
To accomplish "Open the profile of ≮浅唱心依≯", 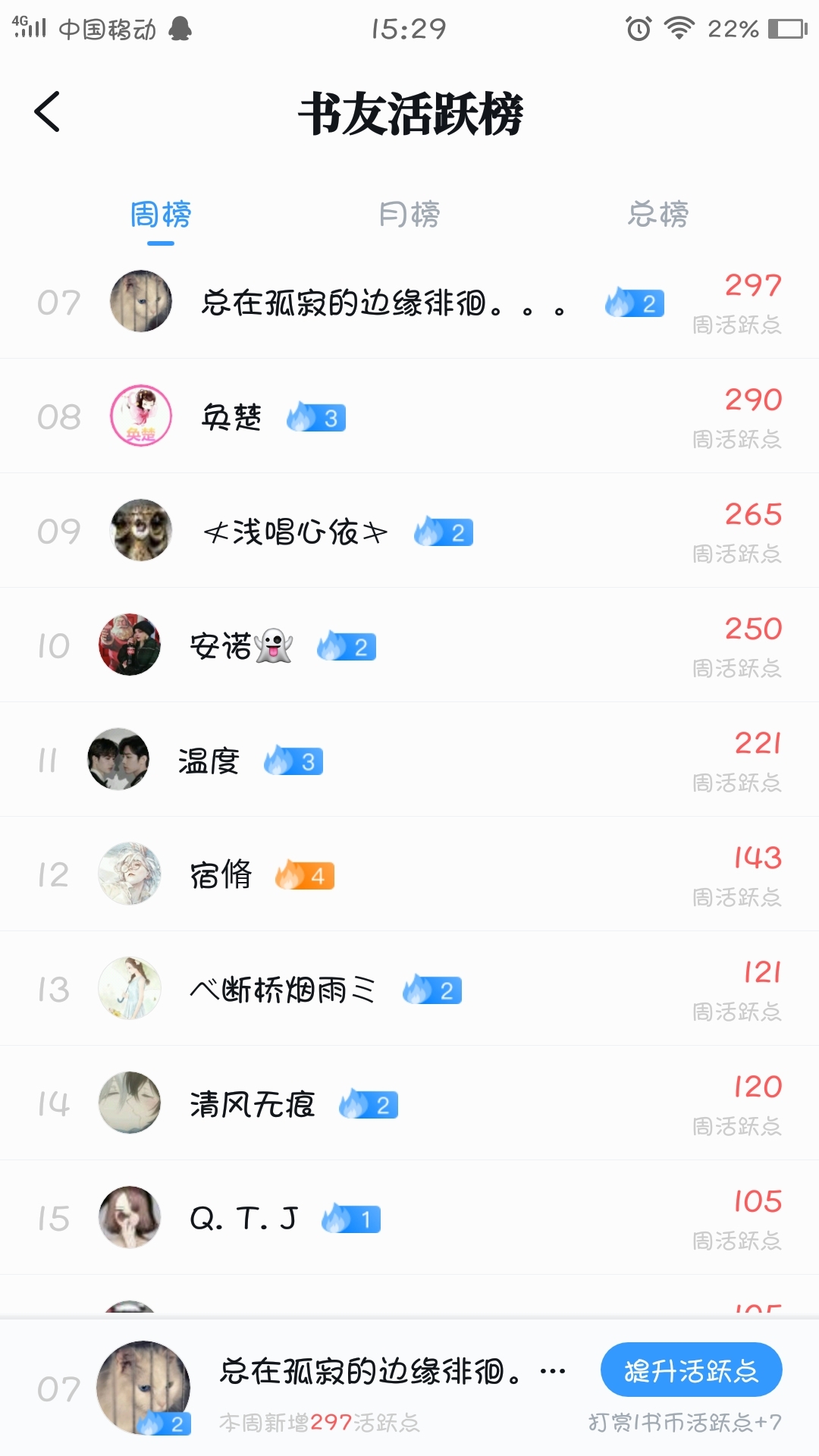I will [409, 531].
